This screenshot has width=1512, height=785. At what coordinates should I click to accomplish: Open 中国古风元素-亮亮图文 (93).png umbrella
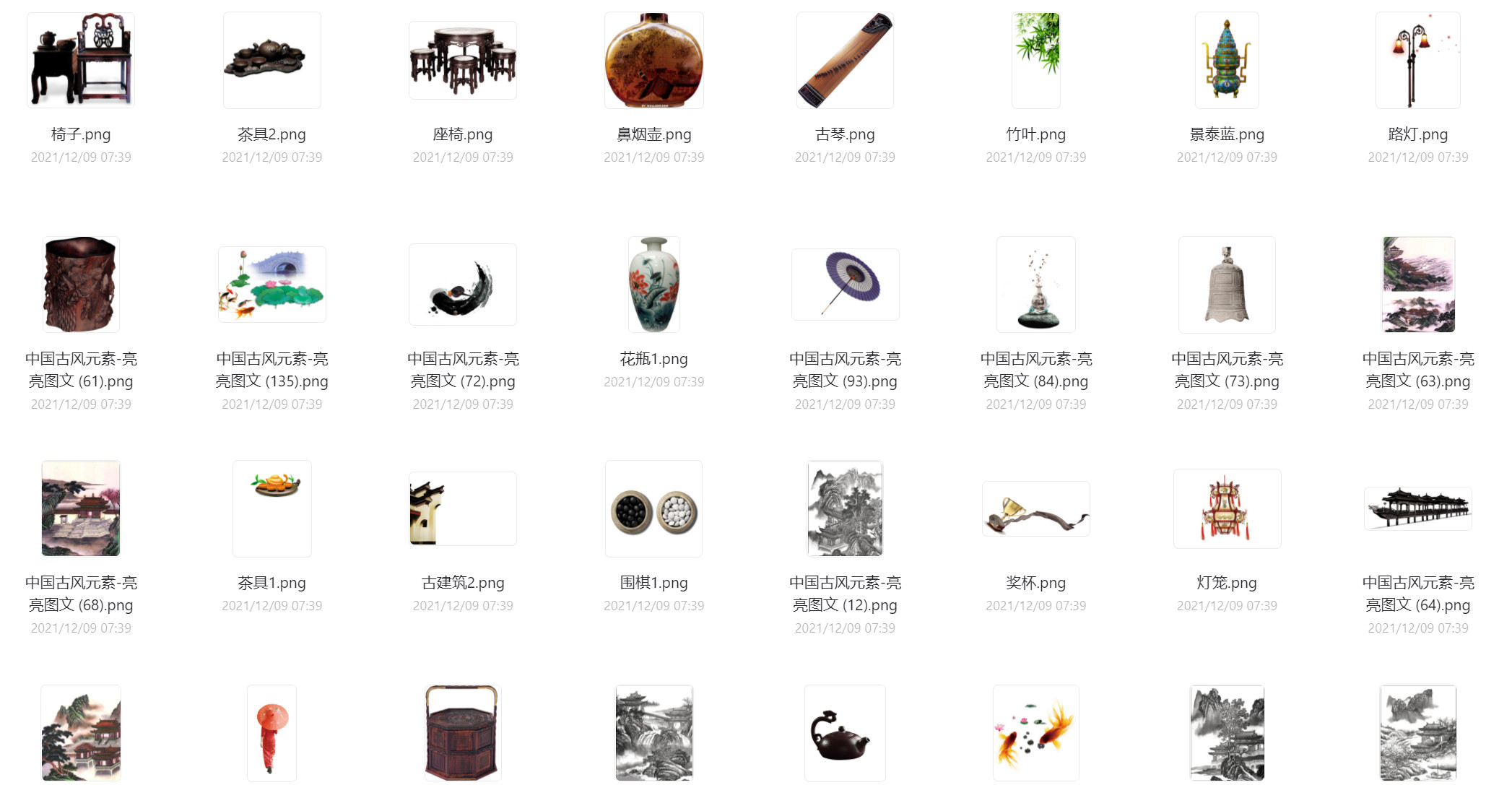click(845, 285)
